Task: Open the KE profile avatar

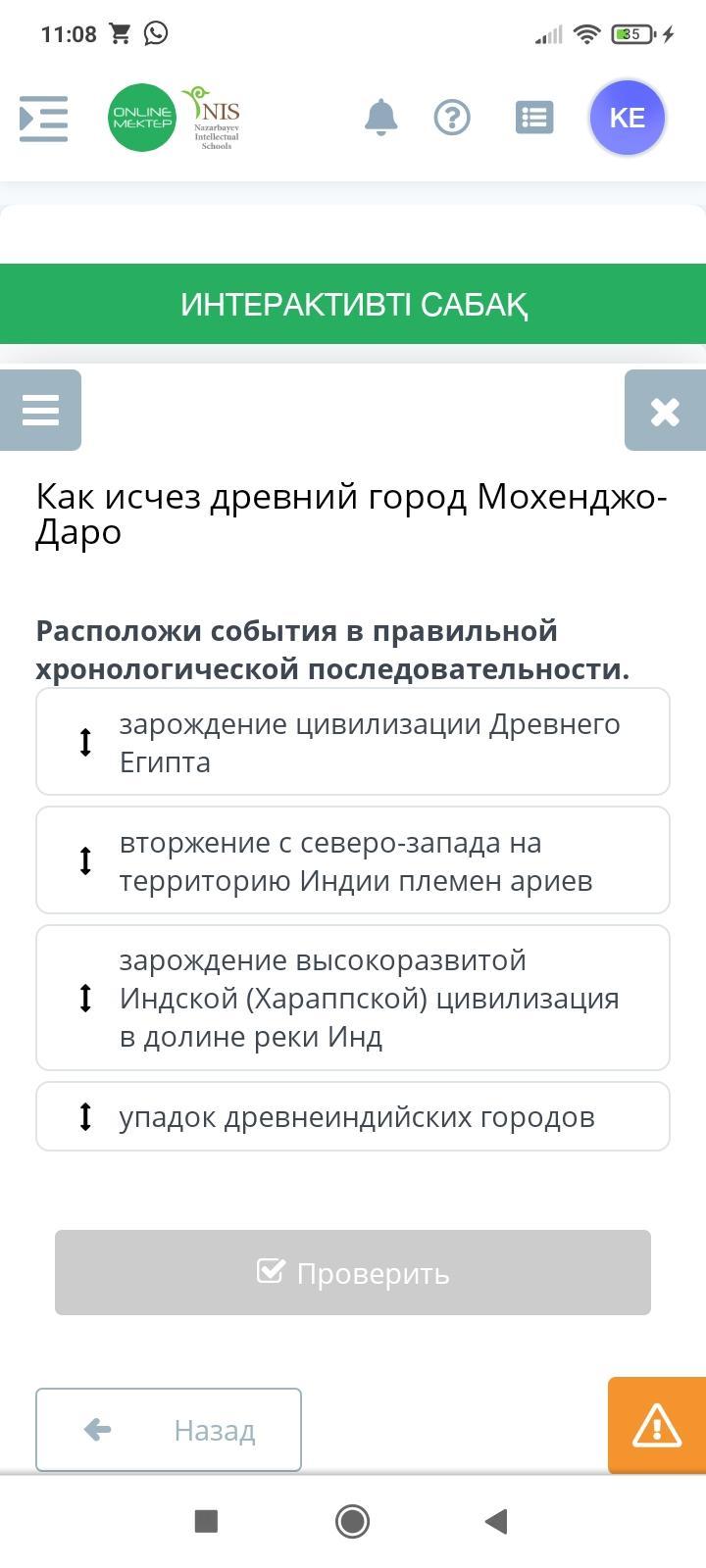Action: click(628, 118)
